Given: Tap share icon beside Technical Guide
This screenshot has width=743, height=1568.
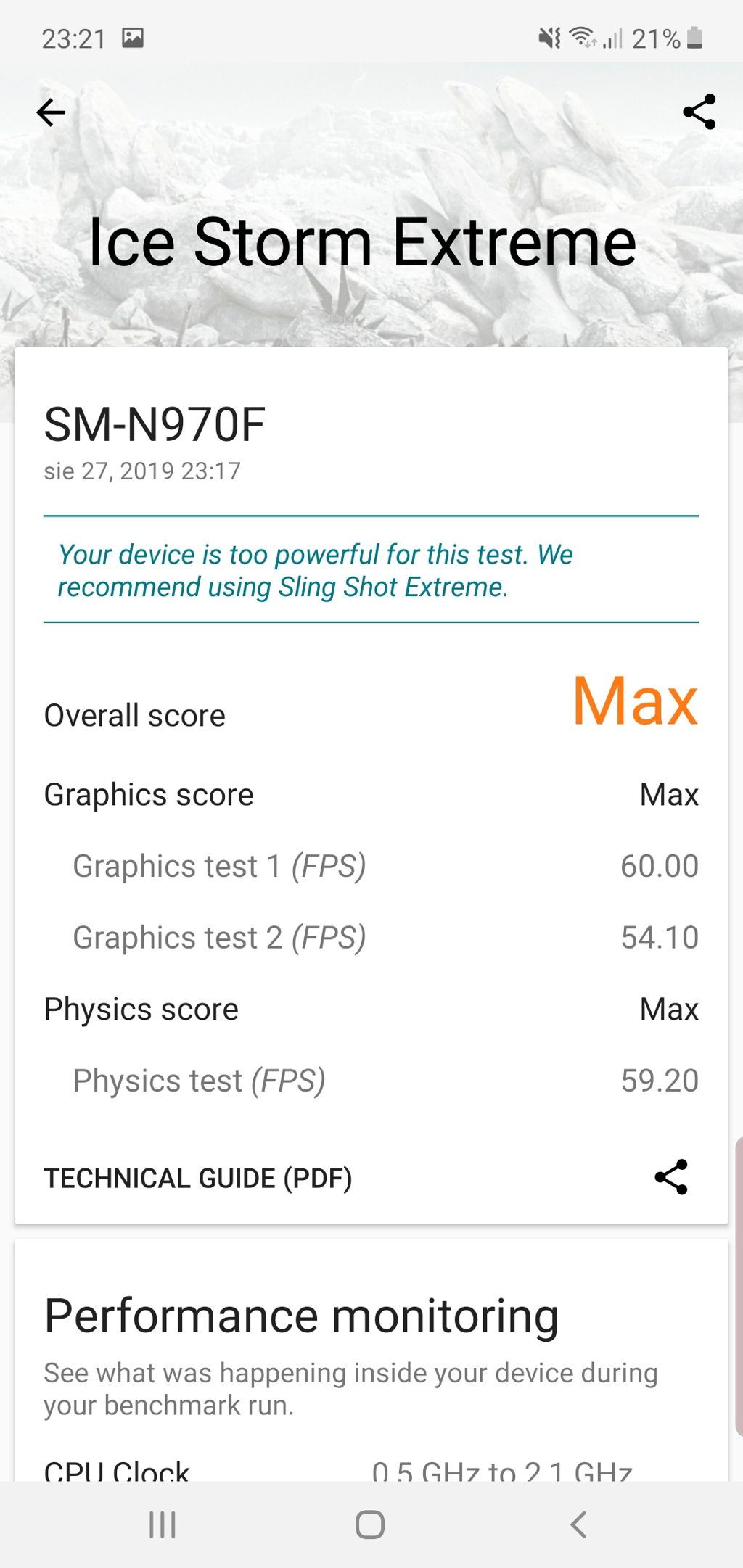Looking at the screenshot, I should point(671,1176).
